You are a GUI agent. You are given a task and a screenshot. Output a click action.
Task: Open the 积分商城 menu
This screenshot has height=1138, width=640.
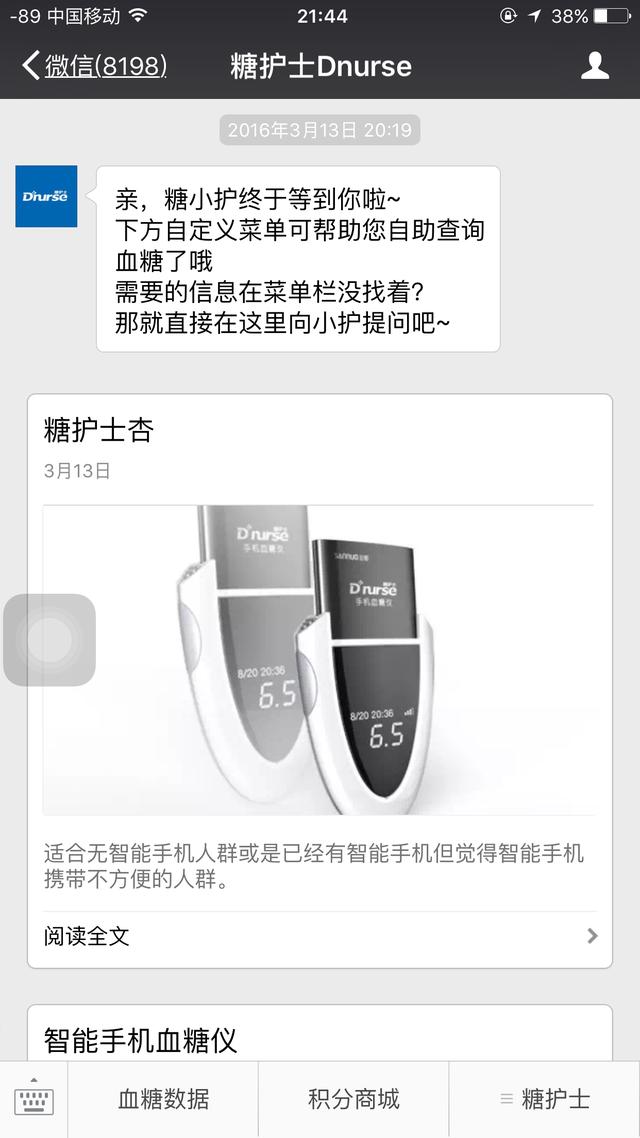[x=353, y=1100]
